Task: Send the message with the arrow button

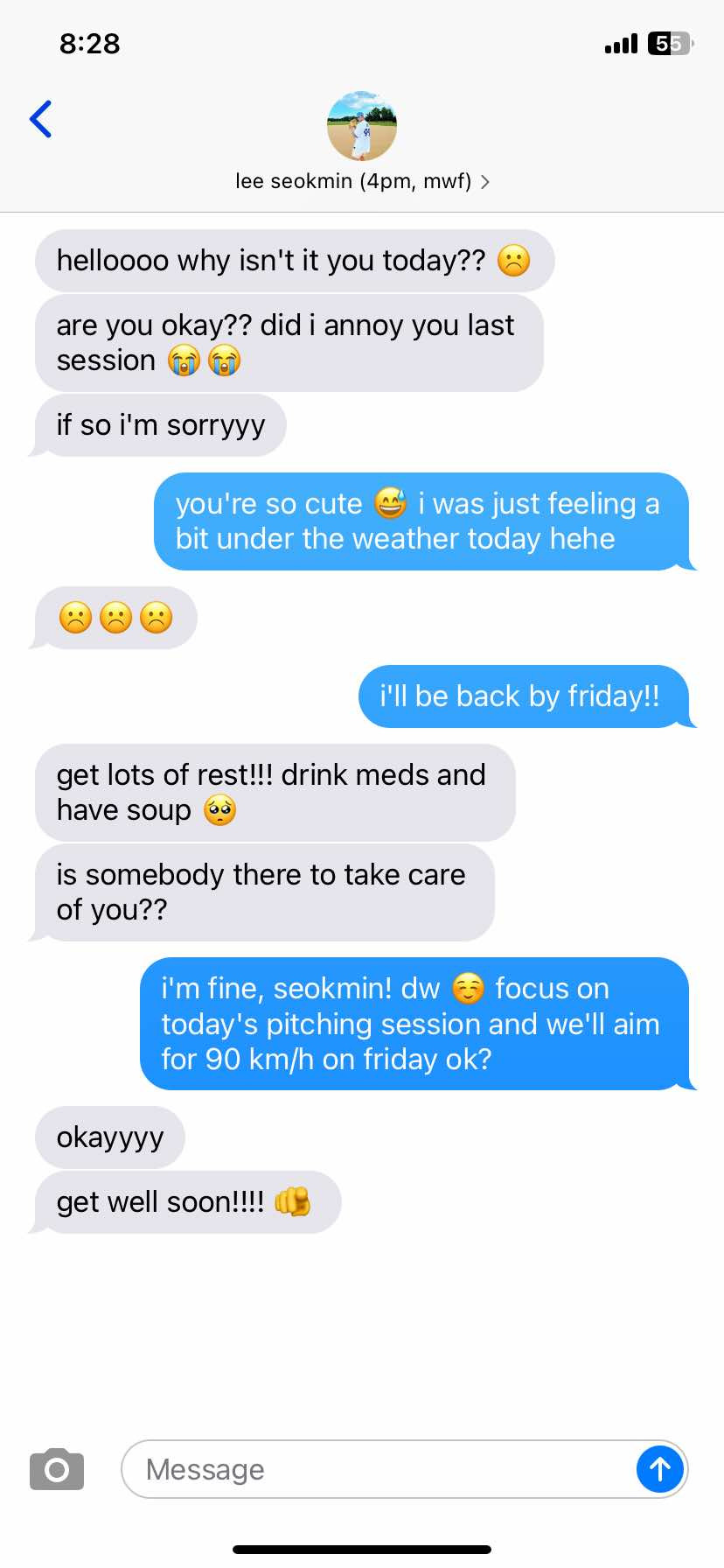Action: pos(659,1469)
